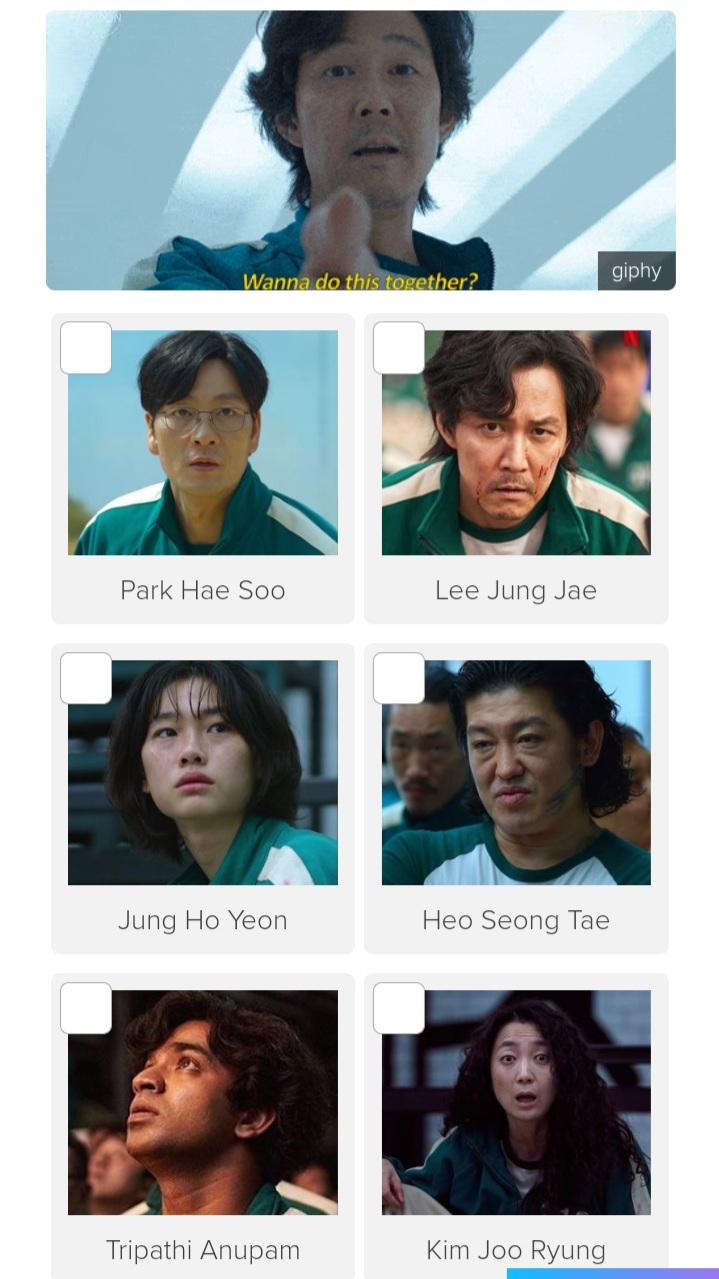
Task: Choose the Tripathi Anupam checkbox
Action: [x=86, y=1008]
